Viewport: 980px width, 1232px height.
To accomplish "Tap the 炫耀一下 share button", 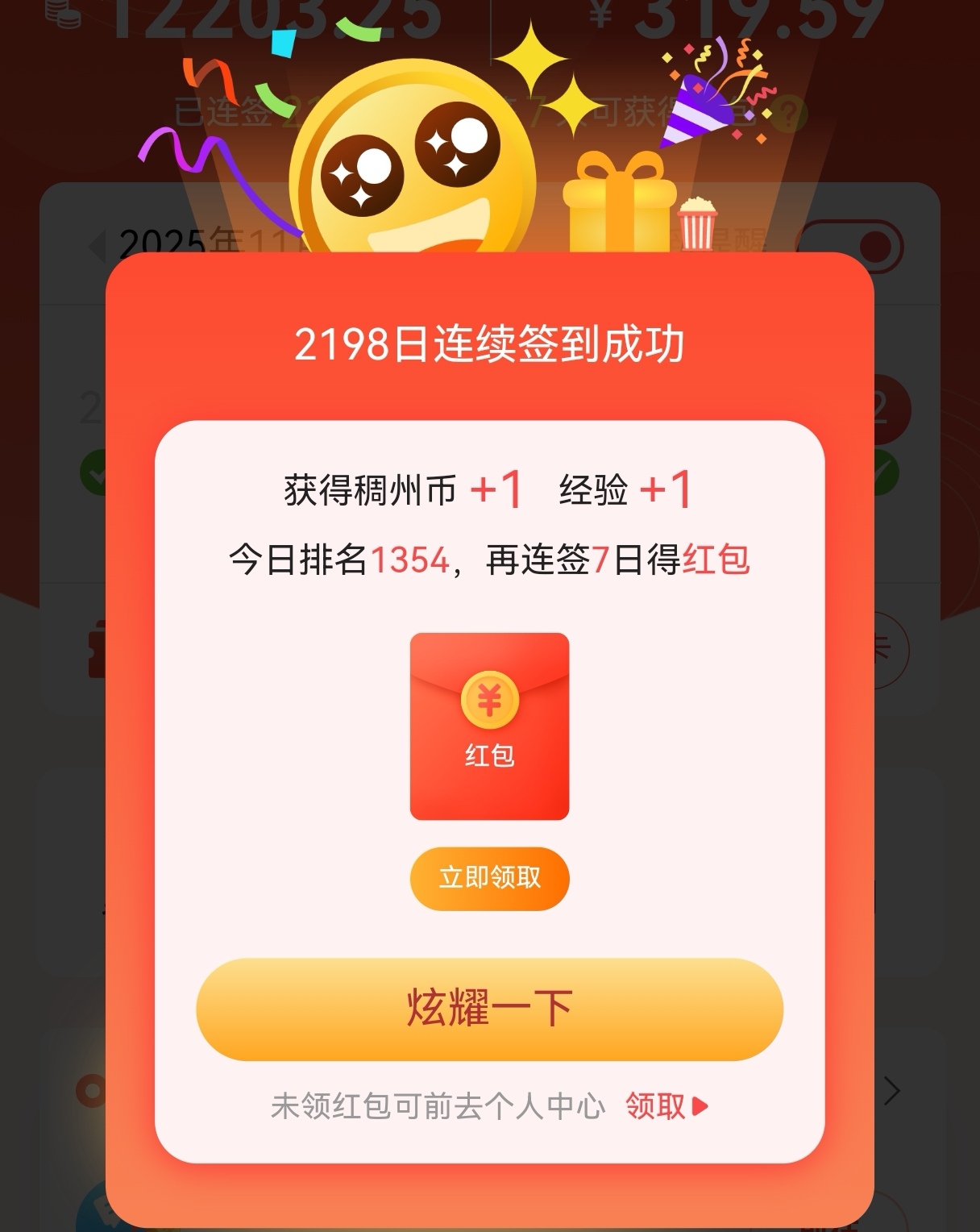I will click(489, 1009).
